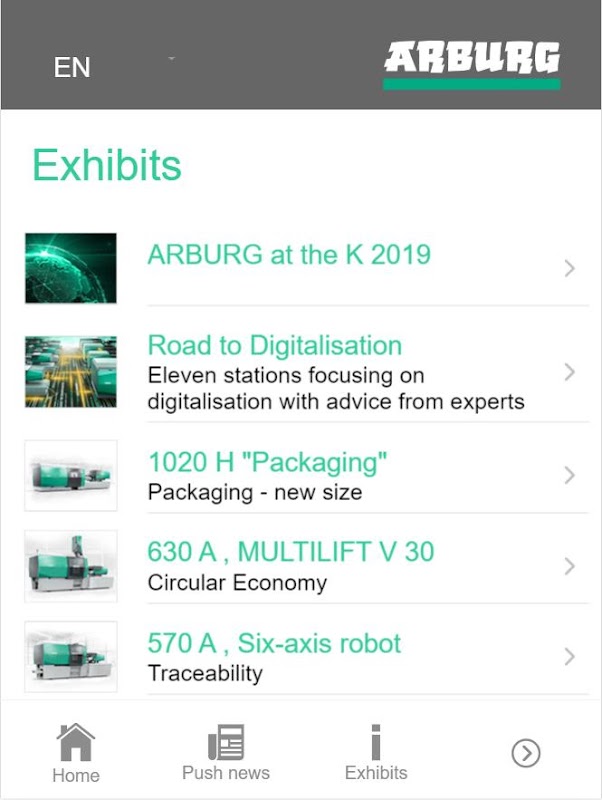Viewport: 602px width, 800px height.
Task: Go to the Home tab
Action: click(76, 754)
